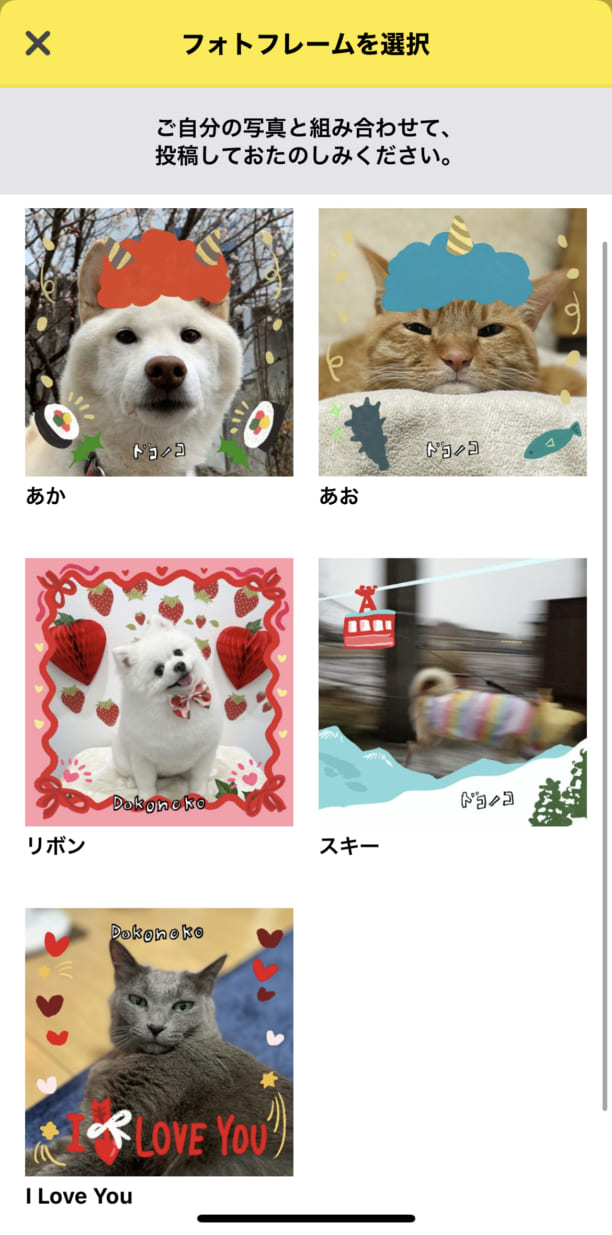Screen dimensions: 612x1235
Task: Close the photo frame selection screen
Action: pyautogui.click(x=38, y=43)
